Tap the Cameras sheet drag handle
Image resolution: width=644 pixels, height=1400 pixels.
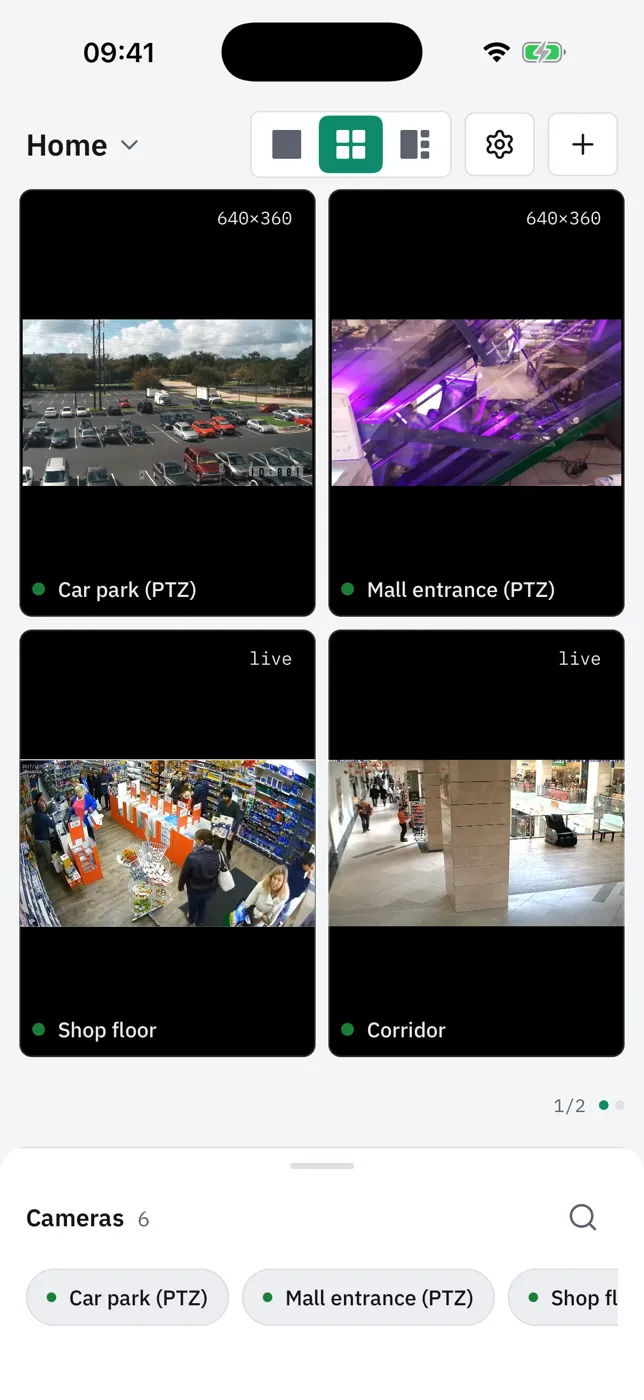tap(322, 1166)
